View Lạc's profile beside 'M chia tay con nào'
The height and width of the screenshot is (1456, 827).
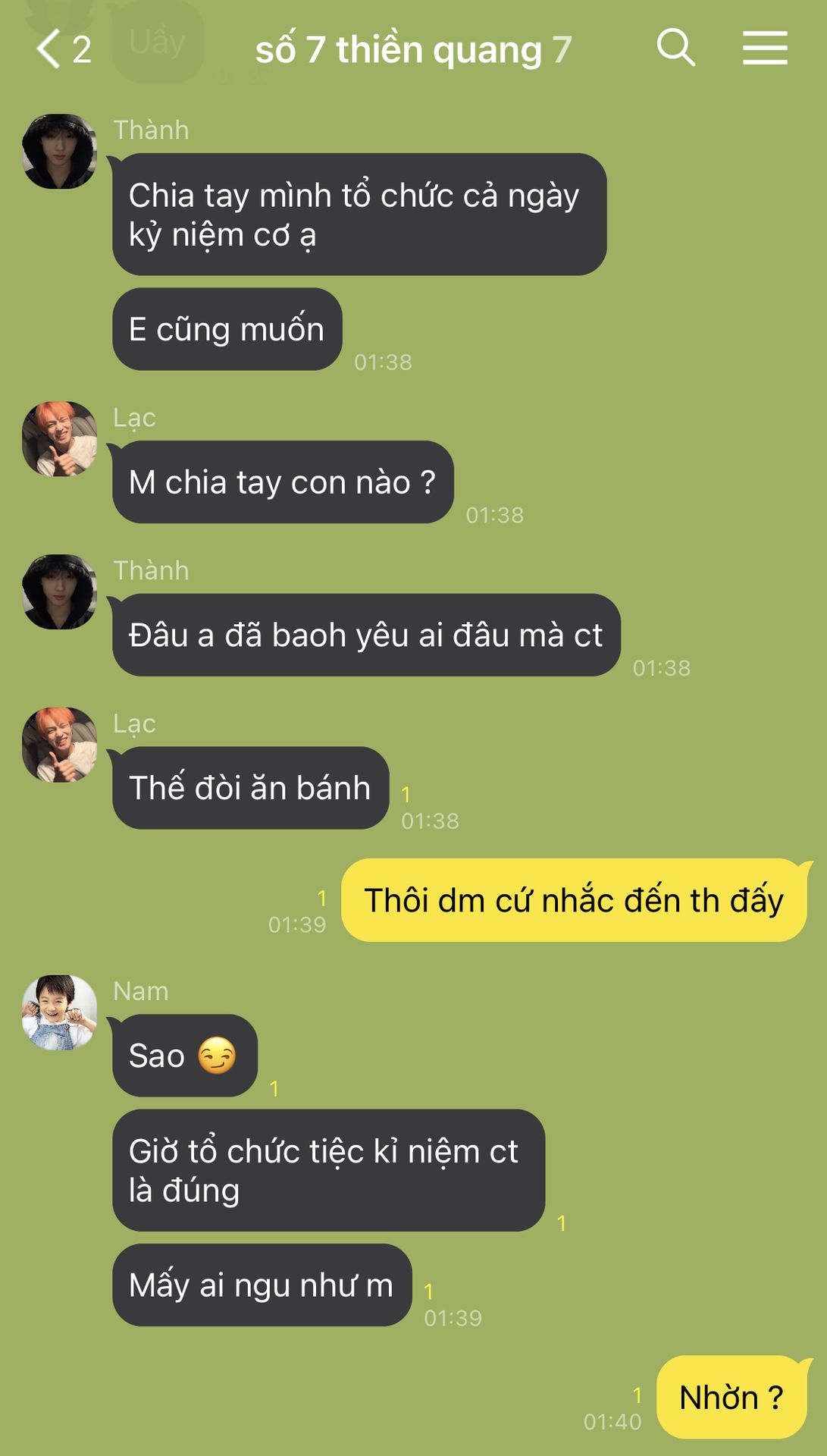coord(59,438)
